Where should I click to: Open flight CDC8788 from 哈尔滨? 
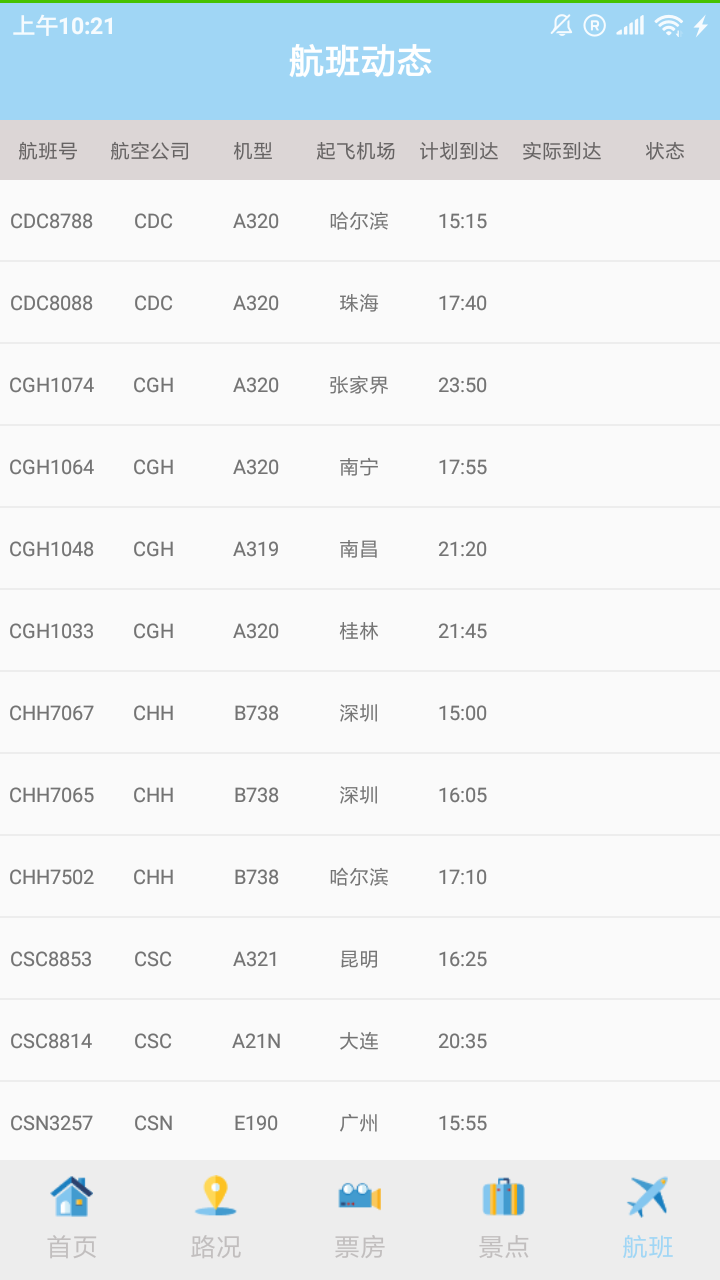point(360,221)
